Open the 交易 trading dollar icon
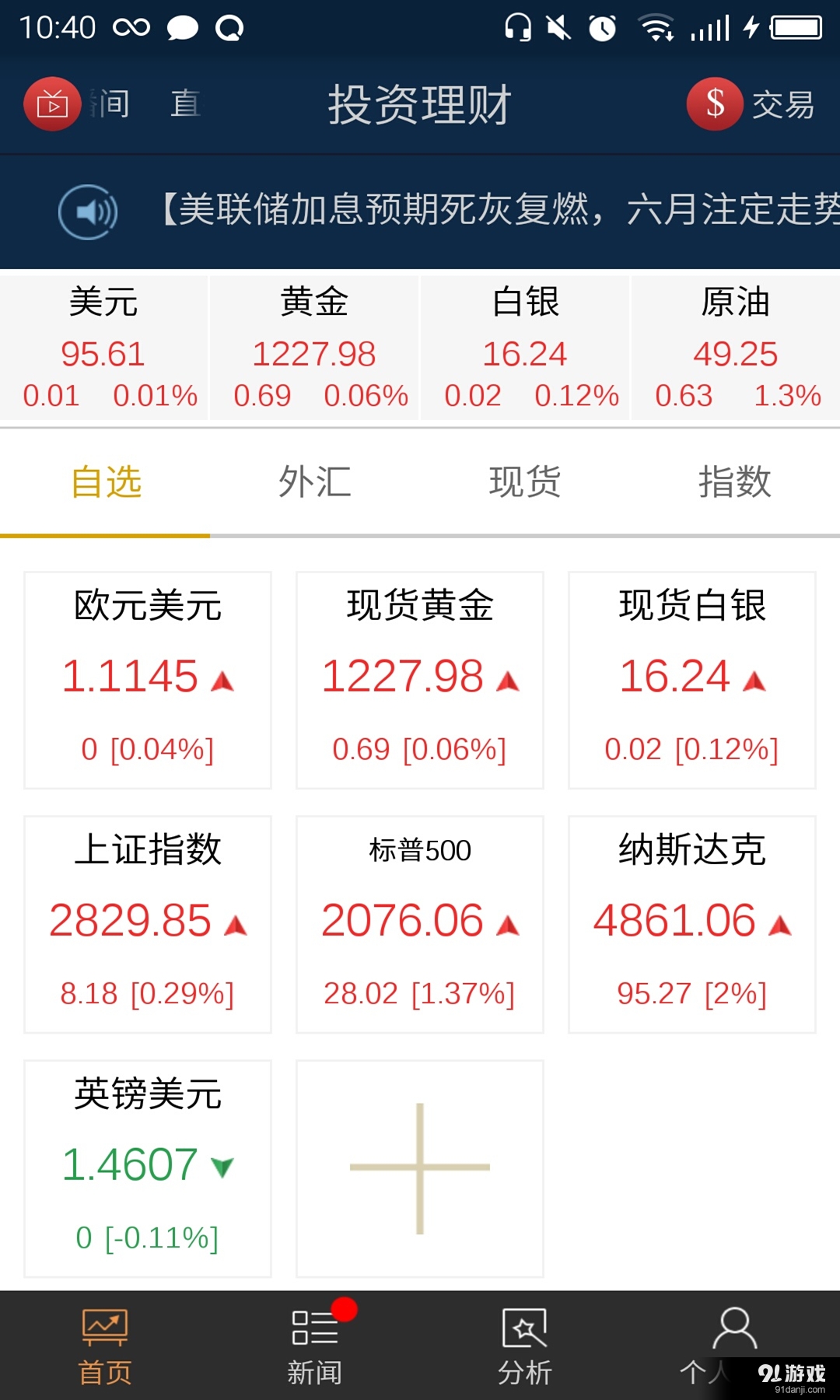 (x=714, y=102)
